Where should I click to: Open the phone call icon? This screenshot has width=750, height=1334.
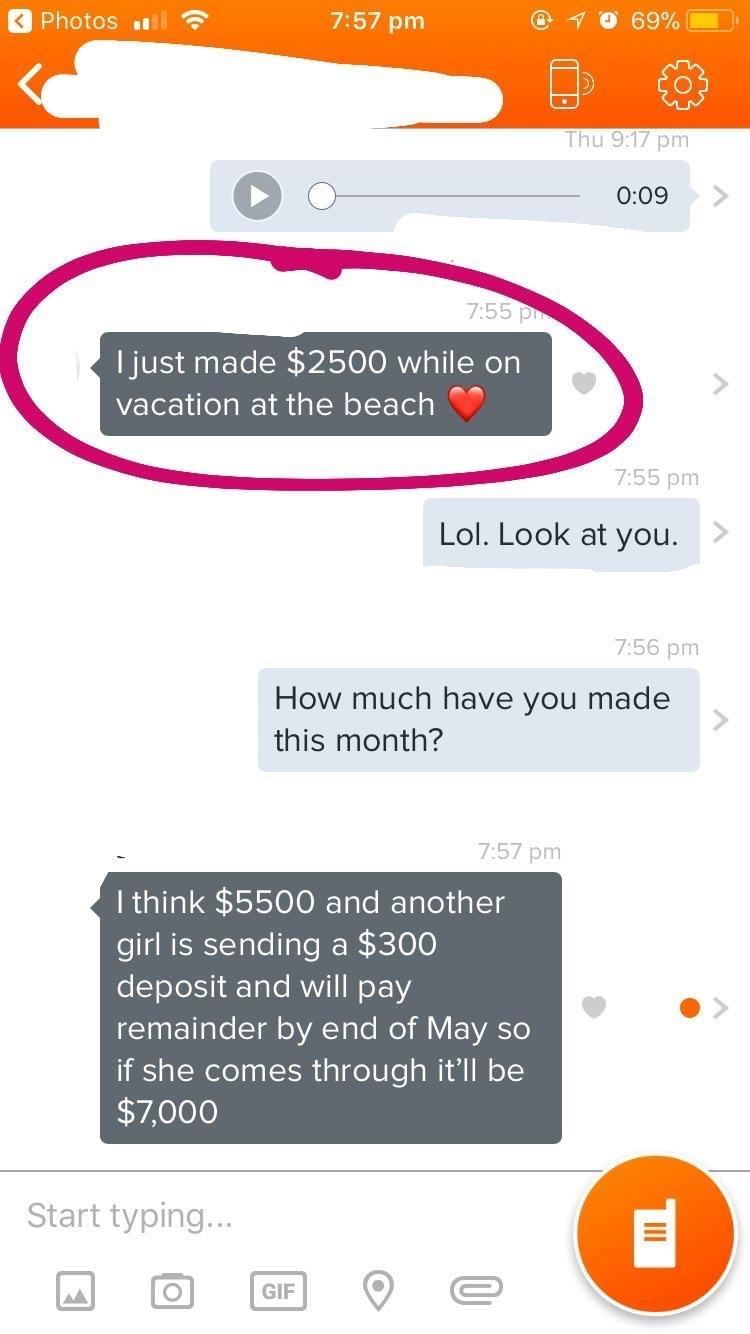566,84
